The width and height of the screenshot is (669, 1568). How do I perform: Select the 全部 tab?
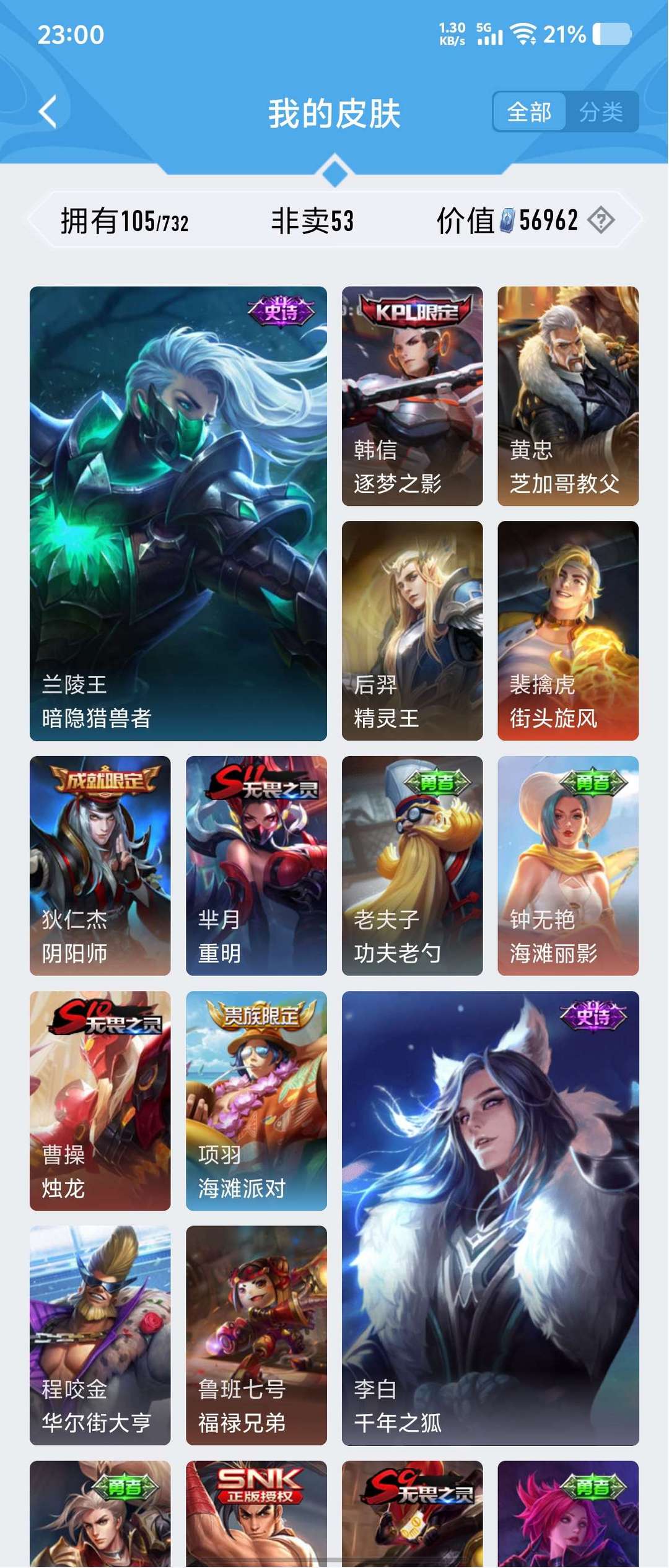coord(529,112)
